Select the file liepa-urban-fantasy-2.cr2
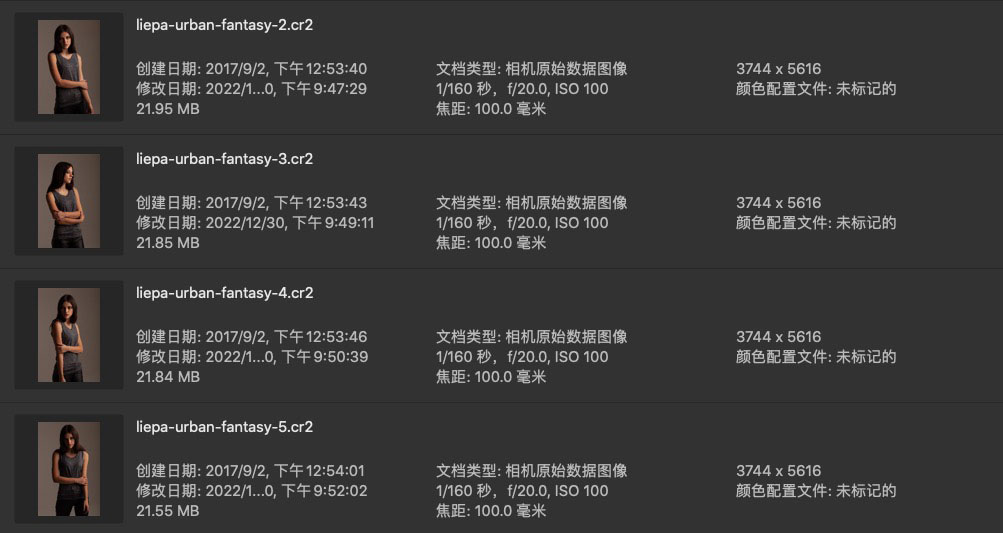 tap(225, 25)
